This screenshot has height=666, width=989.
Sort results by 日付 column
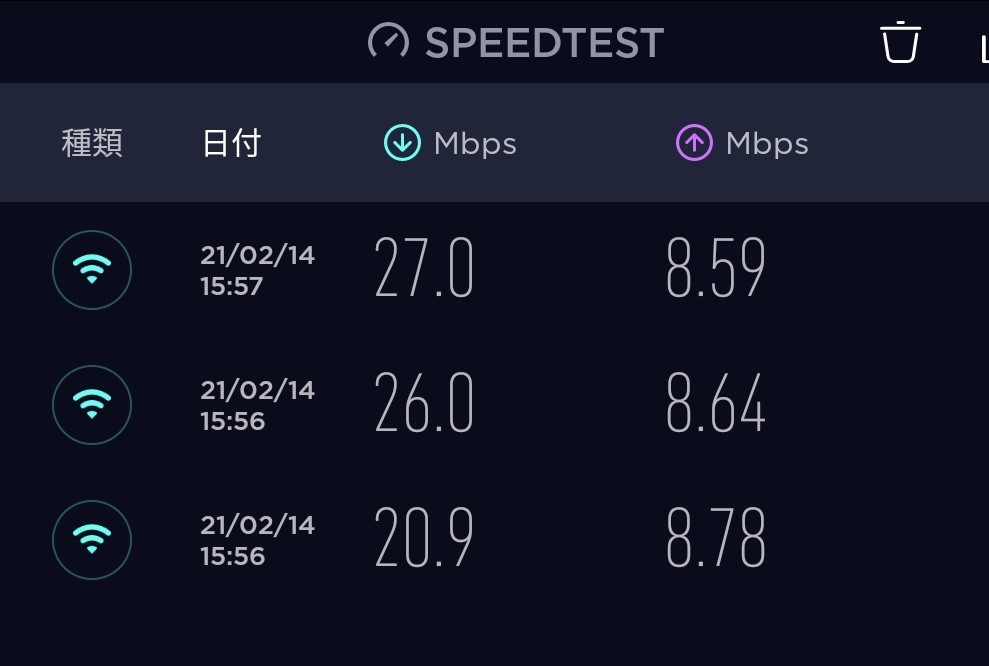click(231, 144)
